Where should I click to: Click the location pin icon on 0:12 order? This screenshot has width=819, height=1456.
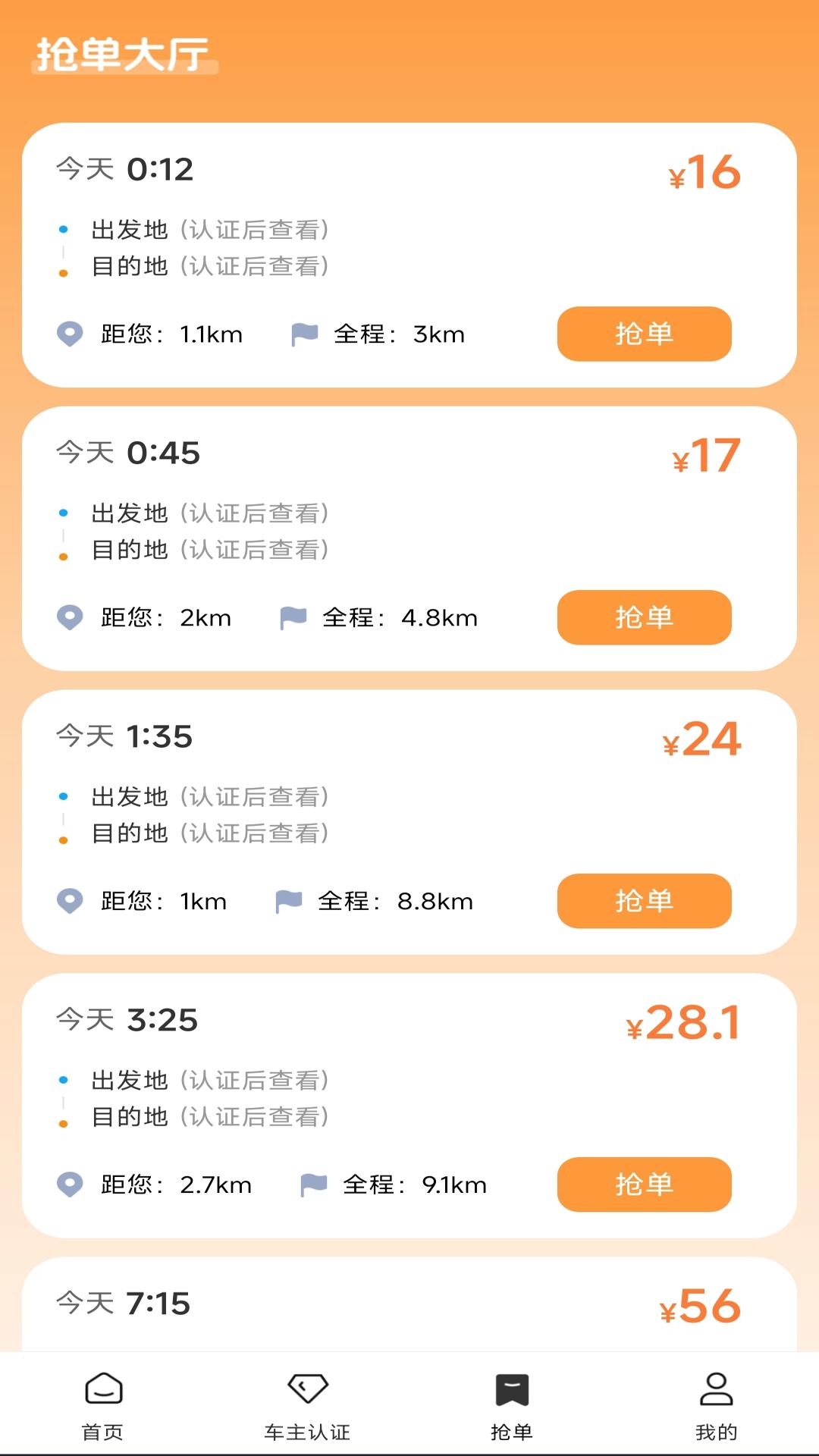(x=69, y=334)
